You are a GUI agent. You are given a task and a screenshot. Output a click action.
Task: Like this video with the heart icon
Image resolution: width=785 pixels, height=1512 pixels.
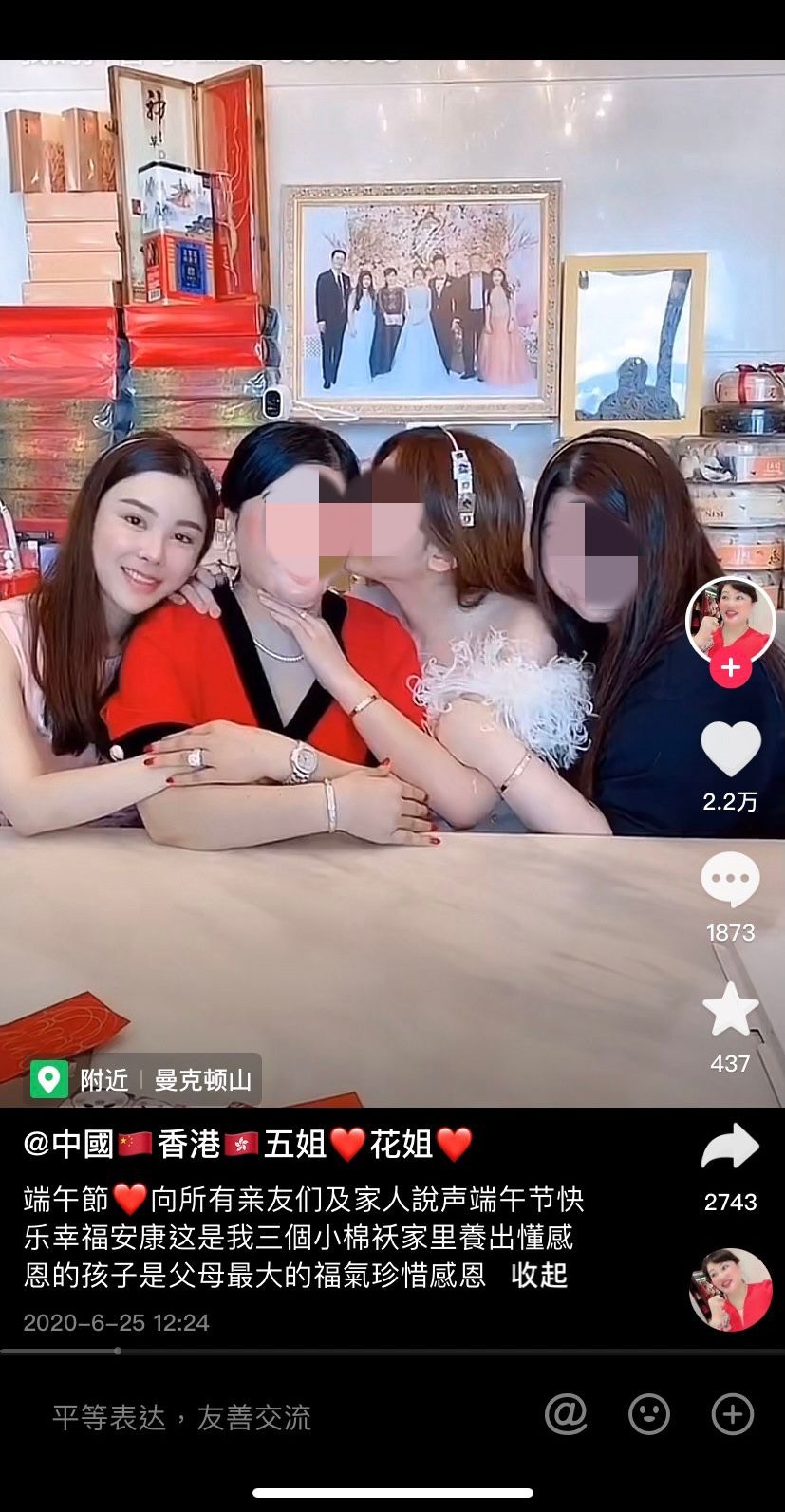[x=730, y=749]
